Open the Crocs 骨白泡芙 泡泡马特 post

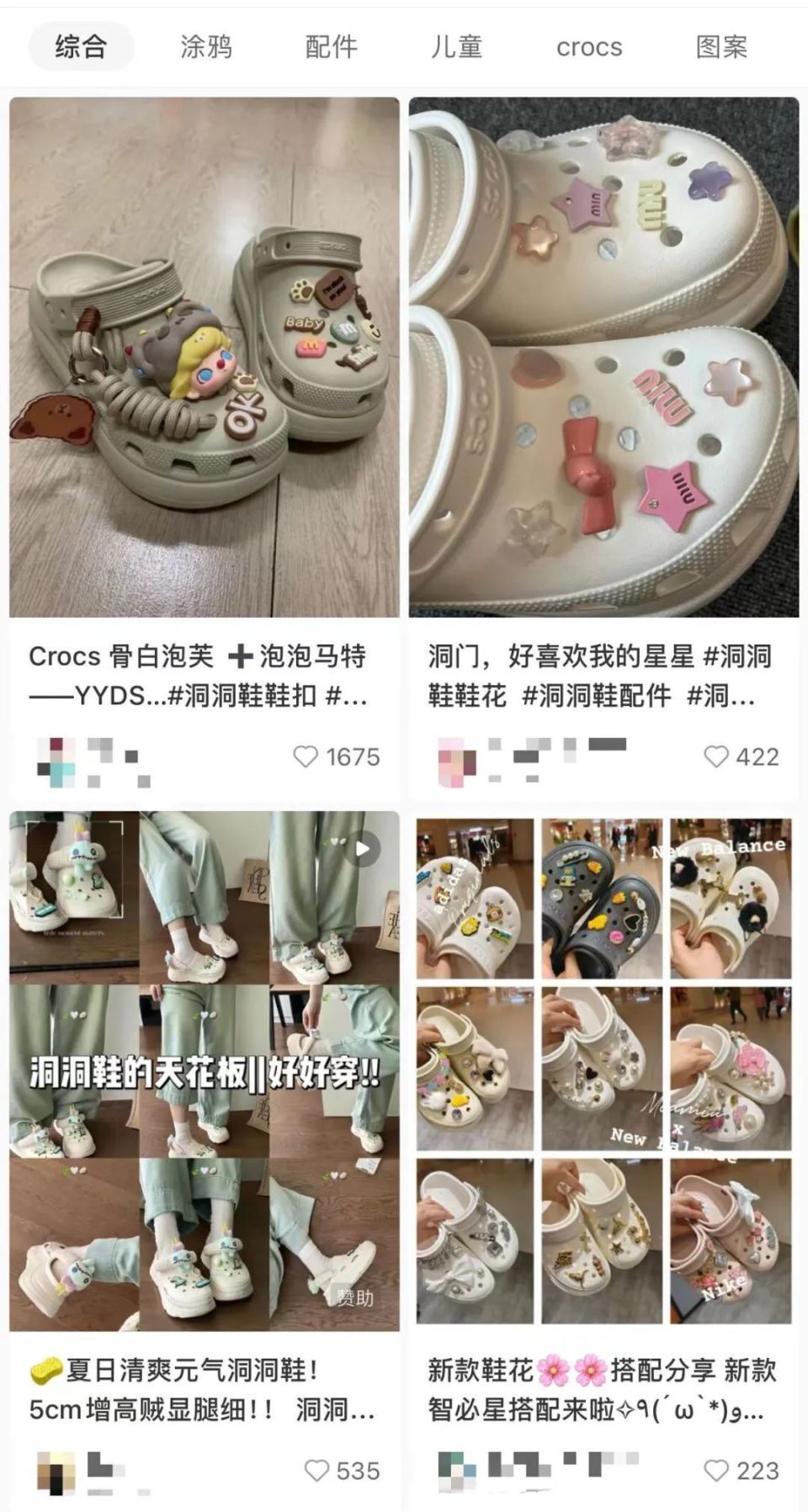coord(205,358)
